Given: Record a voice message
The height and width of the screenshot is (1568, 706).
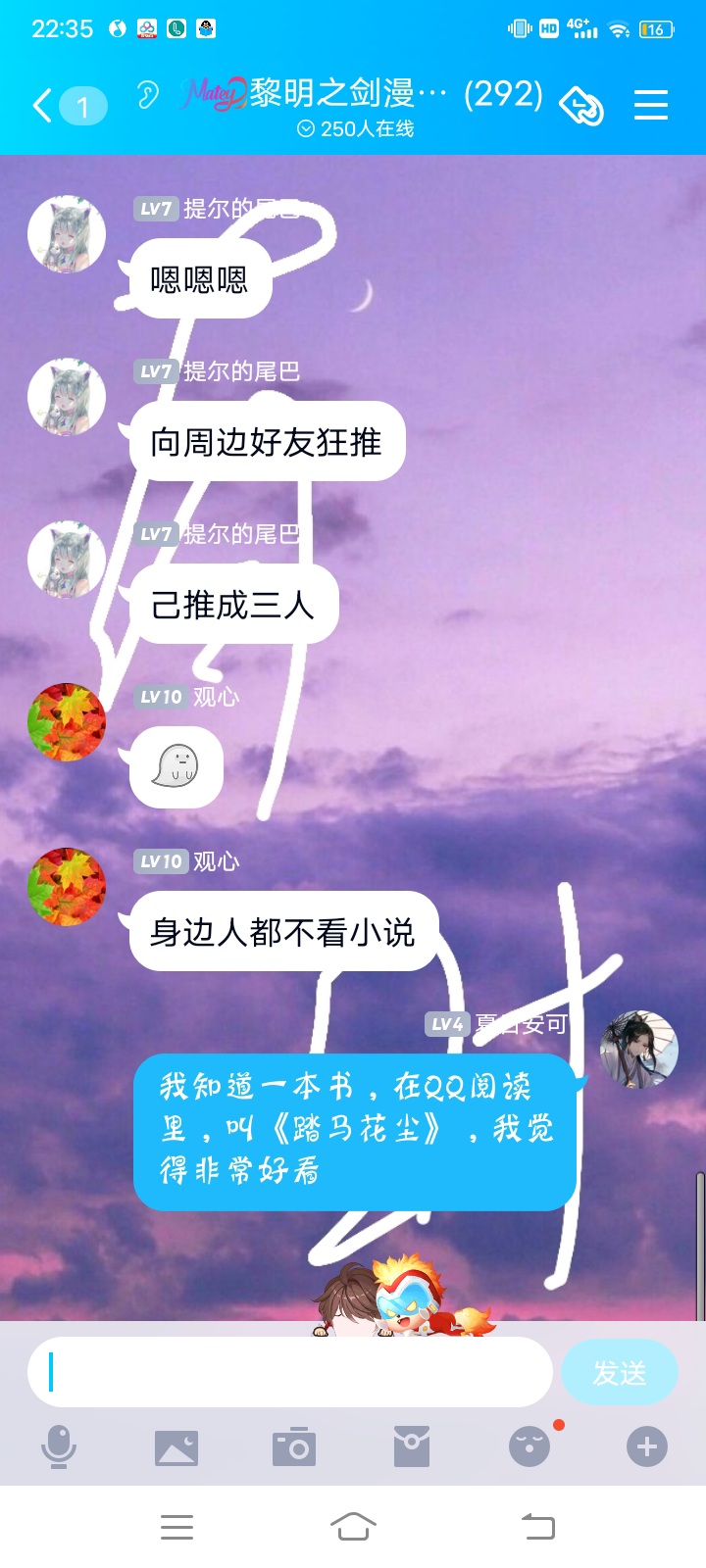Looking at the screenshot, I should [x=59, y=1446].
